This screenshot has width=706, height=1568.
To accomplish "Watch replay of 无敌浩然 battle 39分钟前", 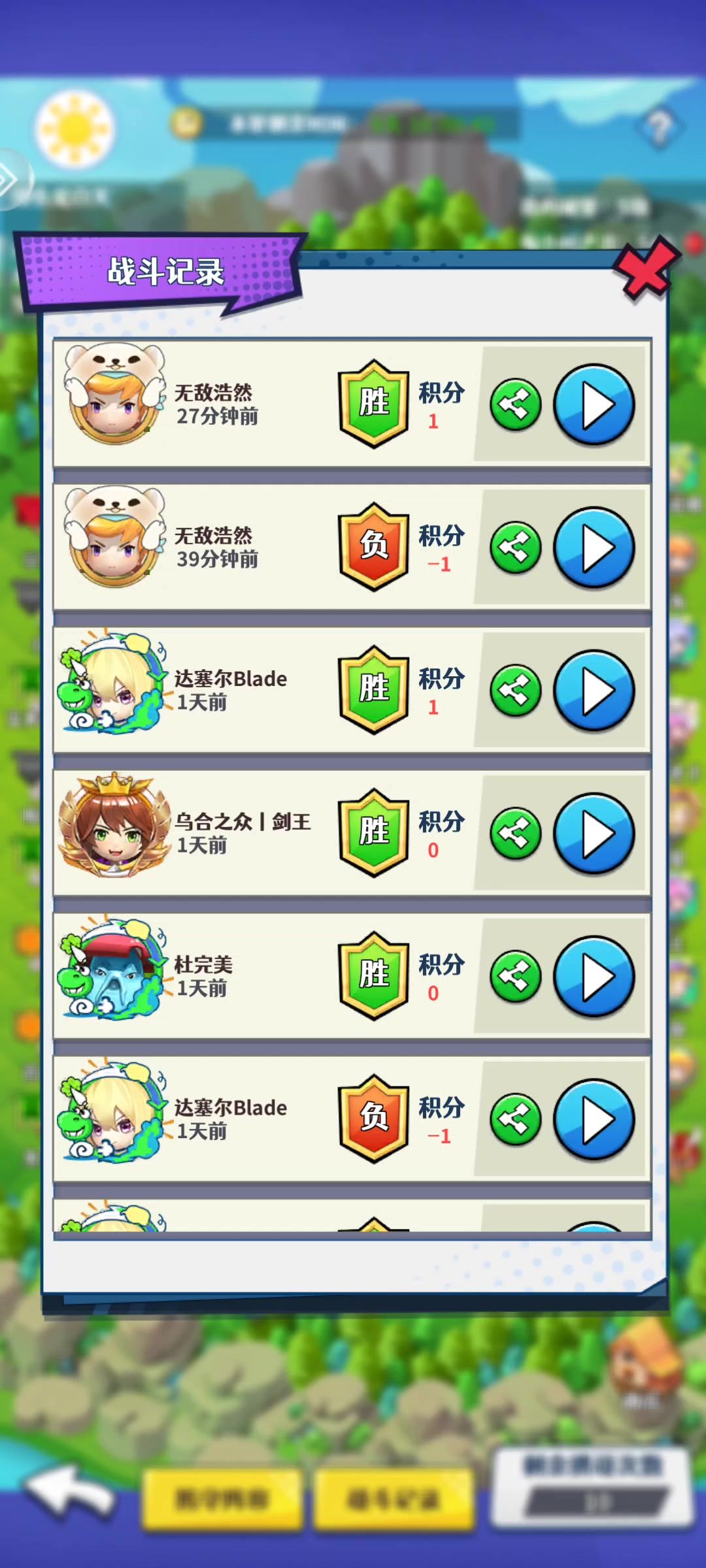I will (x=594, y=548).
